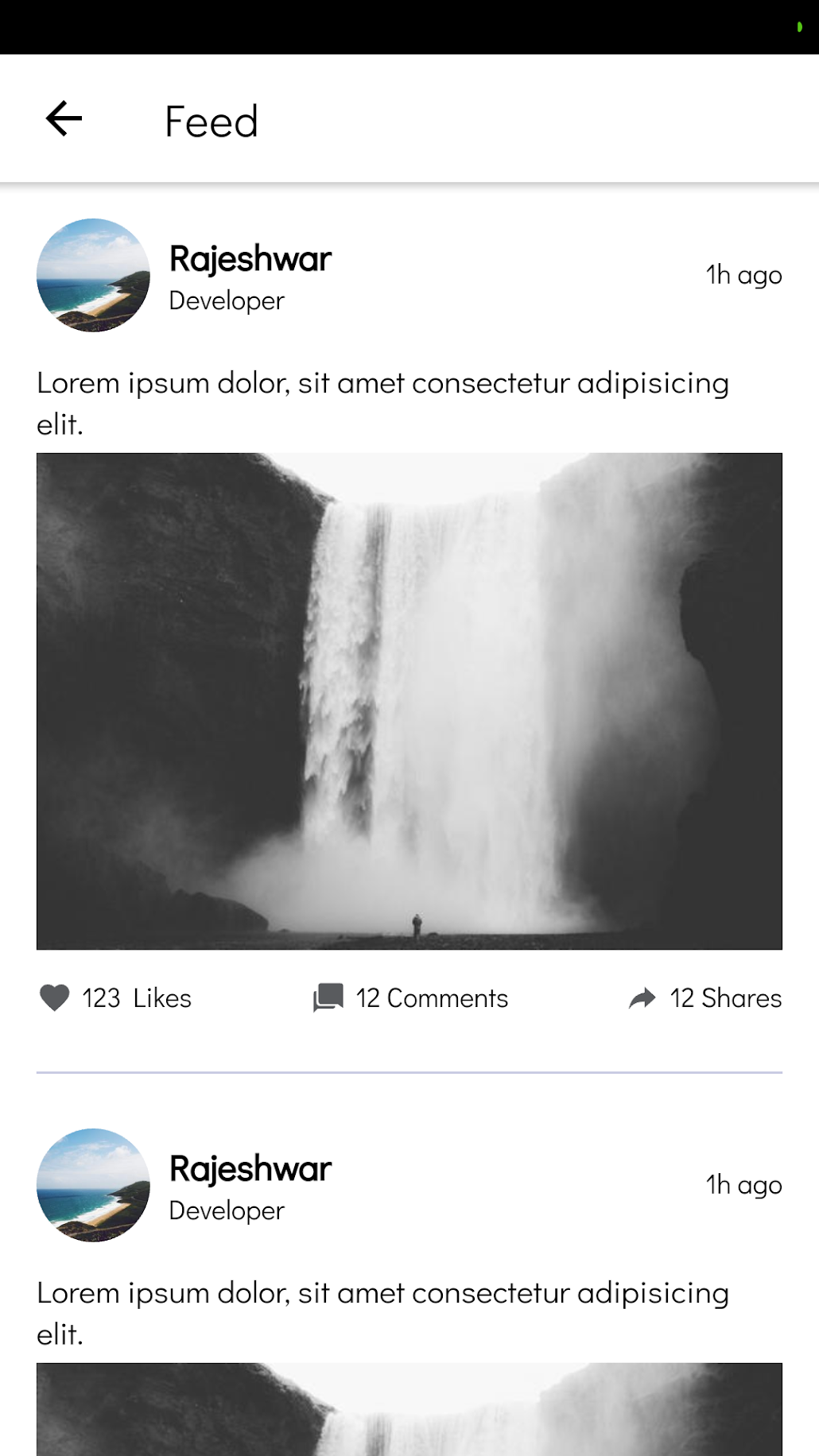Open the first post's Rajeshwar profile picture

93,275
